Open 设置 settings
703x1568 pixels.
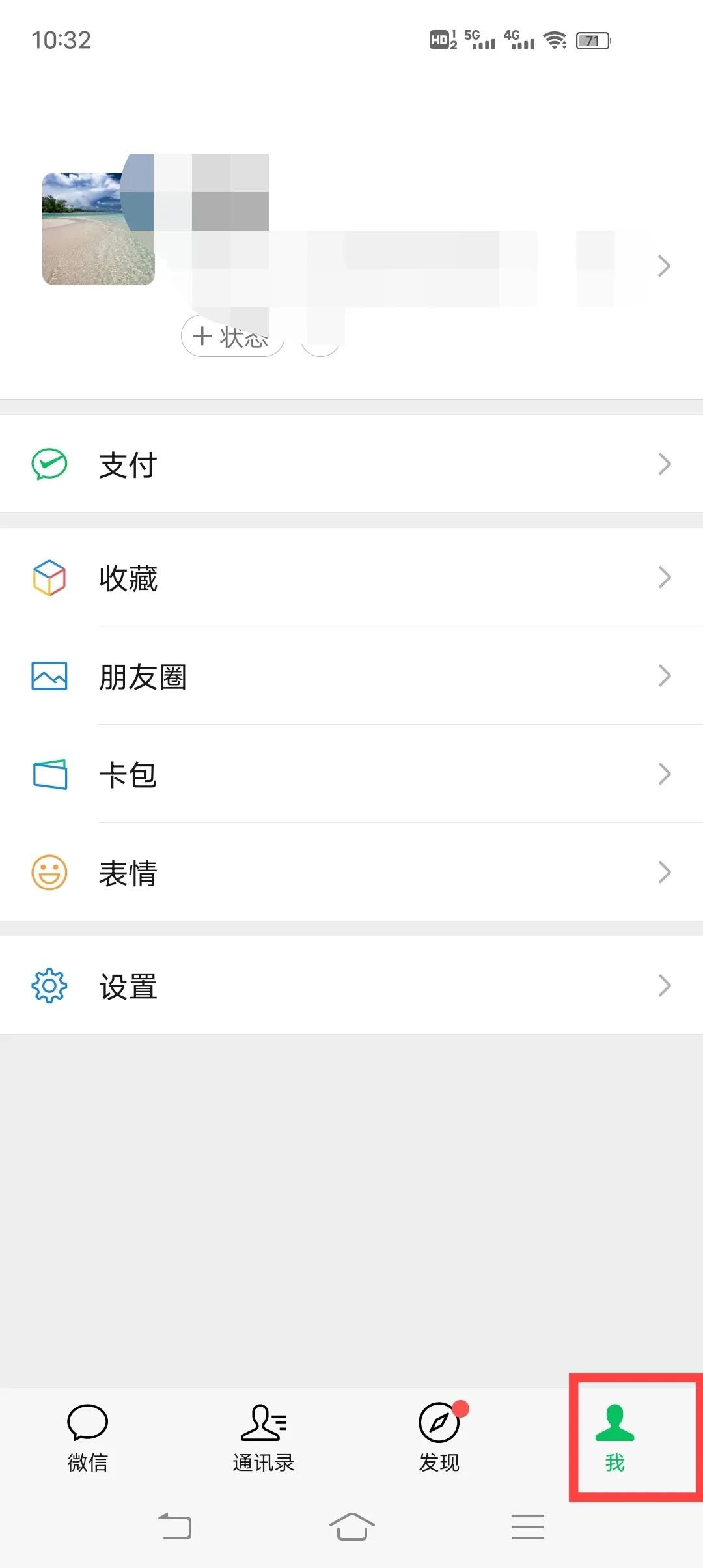click(351, 986)
